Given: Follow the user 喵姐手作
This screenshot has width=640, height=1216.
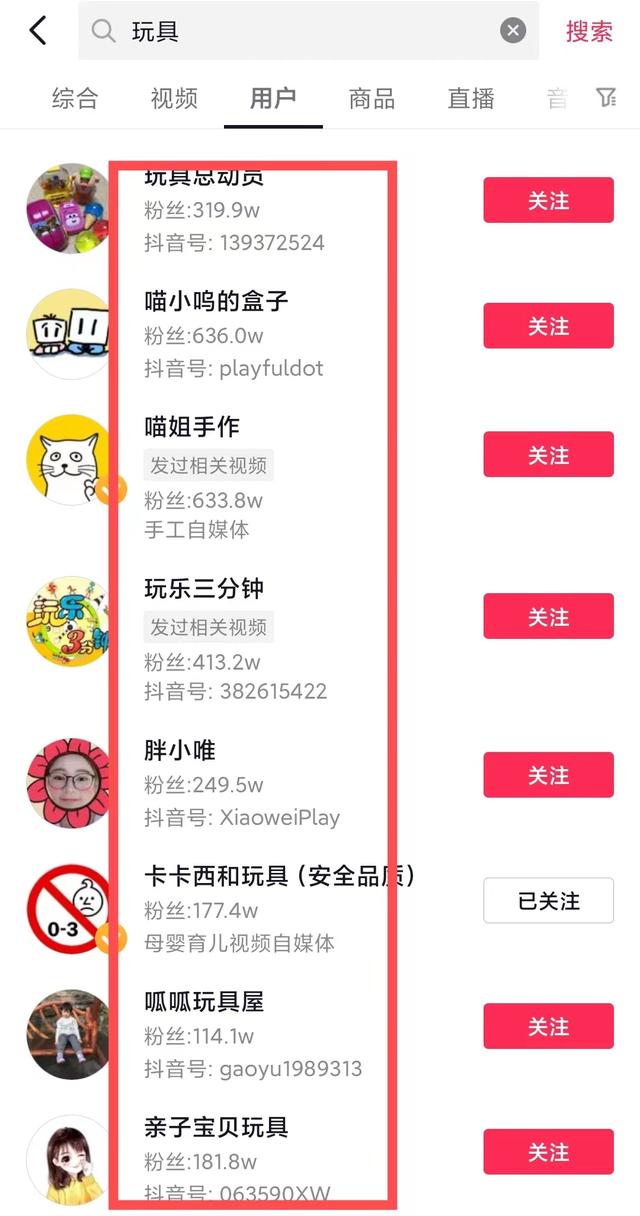Looking at the screenshot, I should pyautogui.click(x=548, y=455).
